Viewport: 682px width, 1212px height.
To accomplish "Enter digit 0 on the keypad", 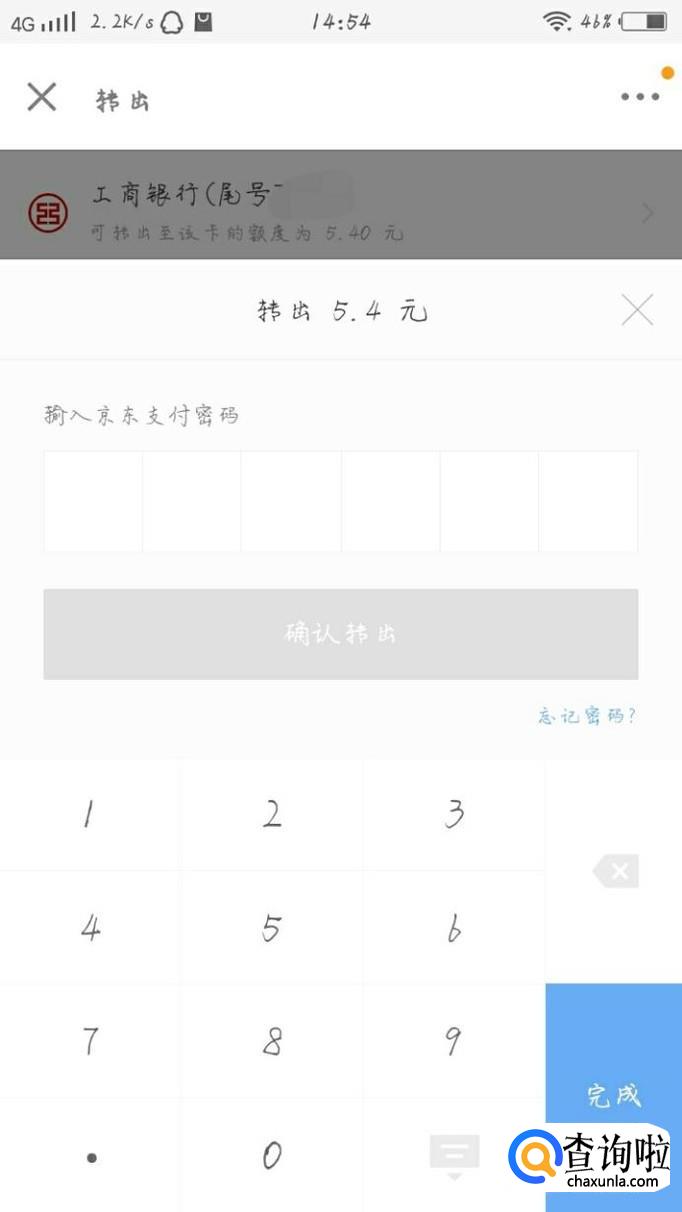I will click(x=272, y=1156).
